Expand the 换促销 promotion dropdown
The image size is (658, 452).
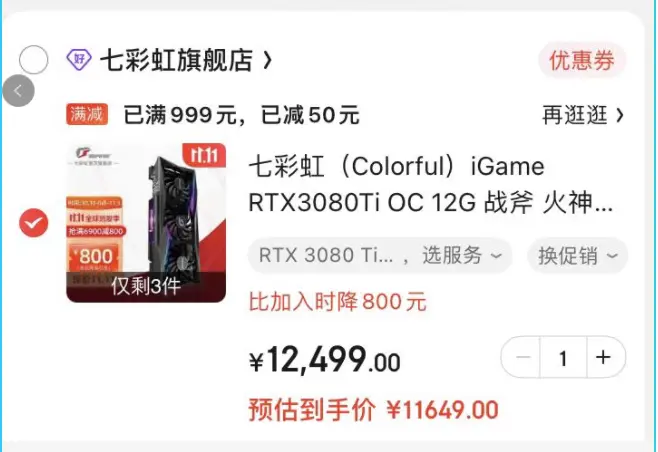[x=579, y=255]
